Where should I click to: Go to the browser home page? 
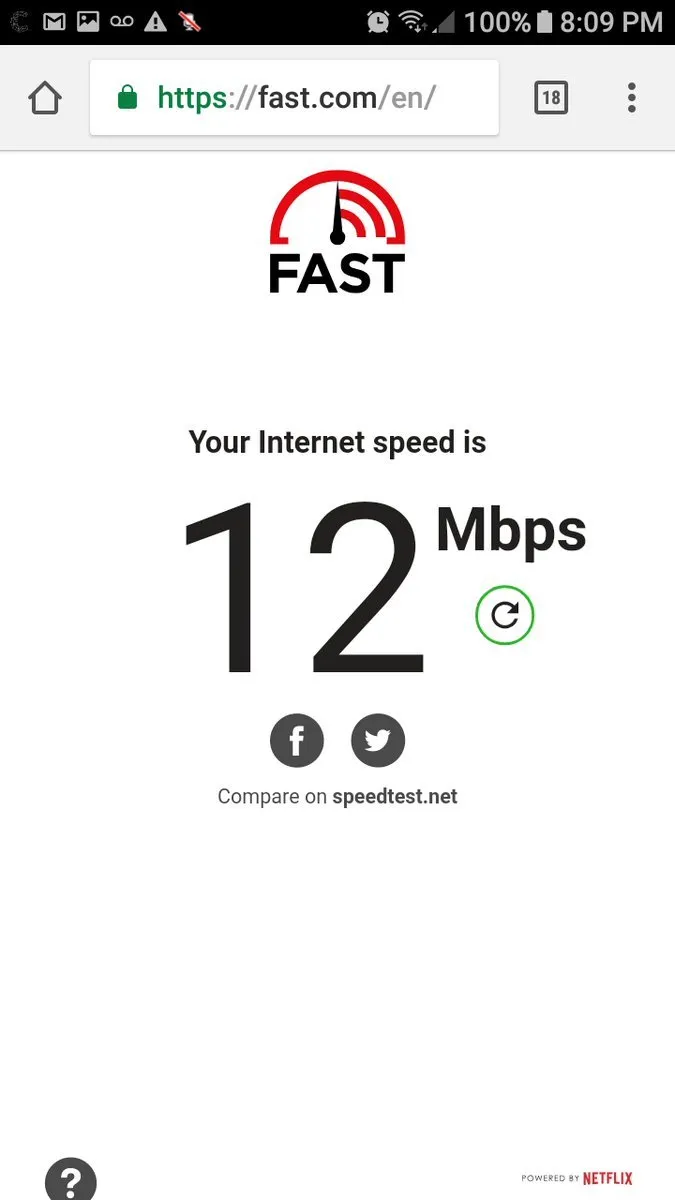click(45, 98)
